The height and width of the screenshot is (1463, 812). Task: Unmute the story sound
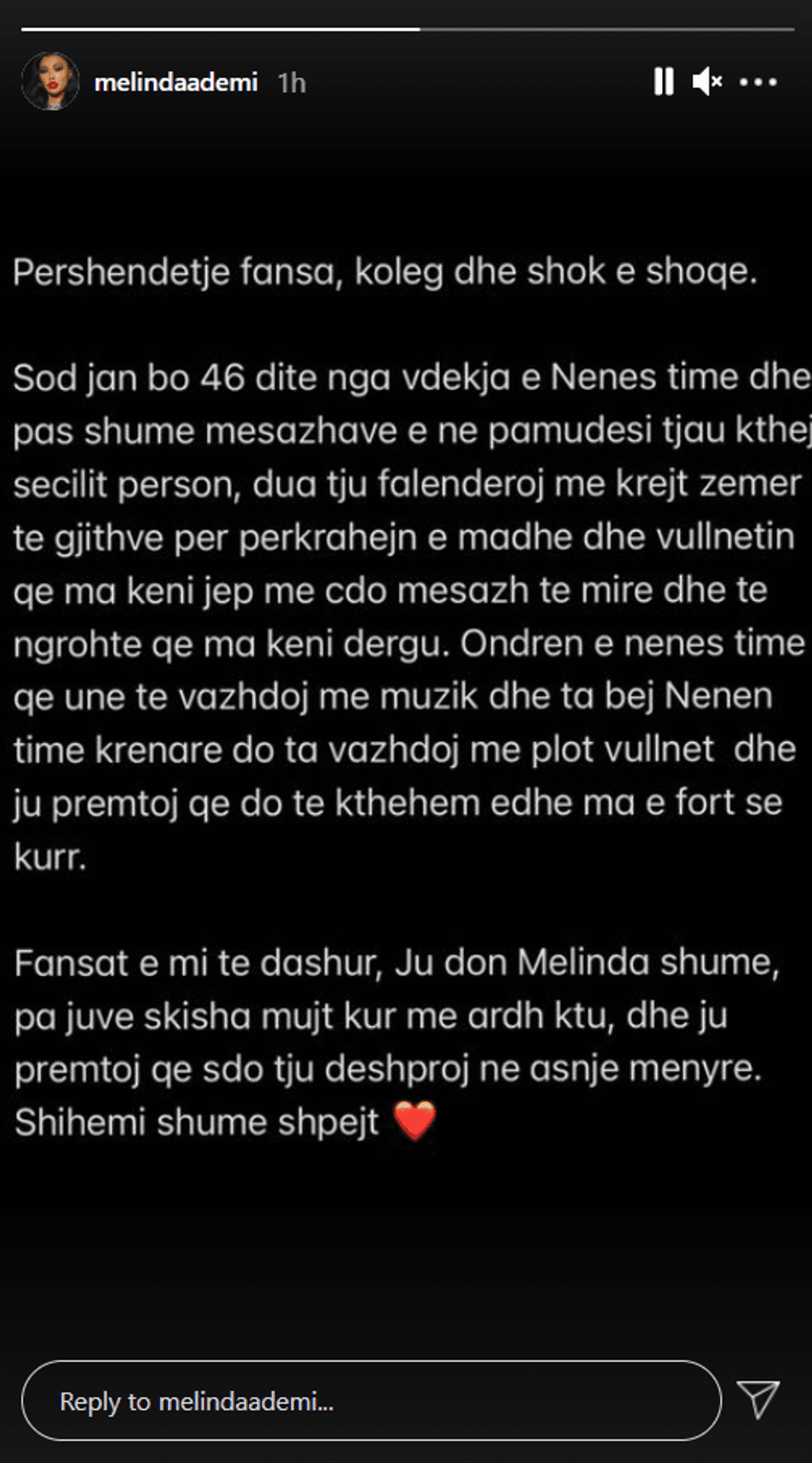pyautogui.click(x=707, y=82)
